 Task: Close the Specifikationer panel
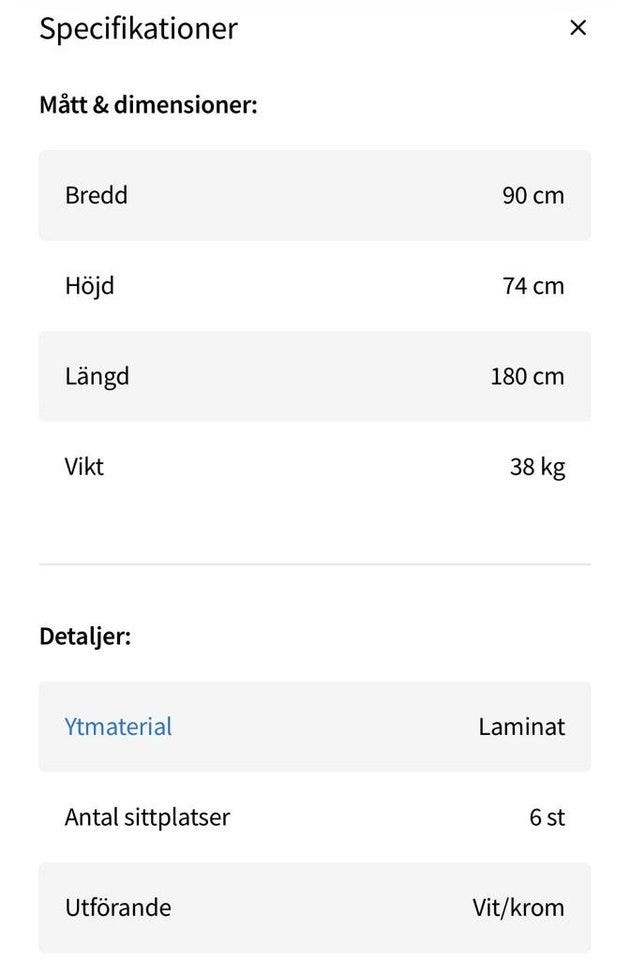point(577,28)
